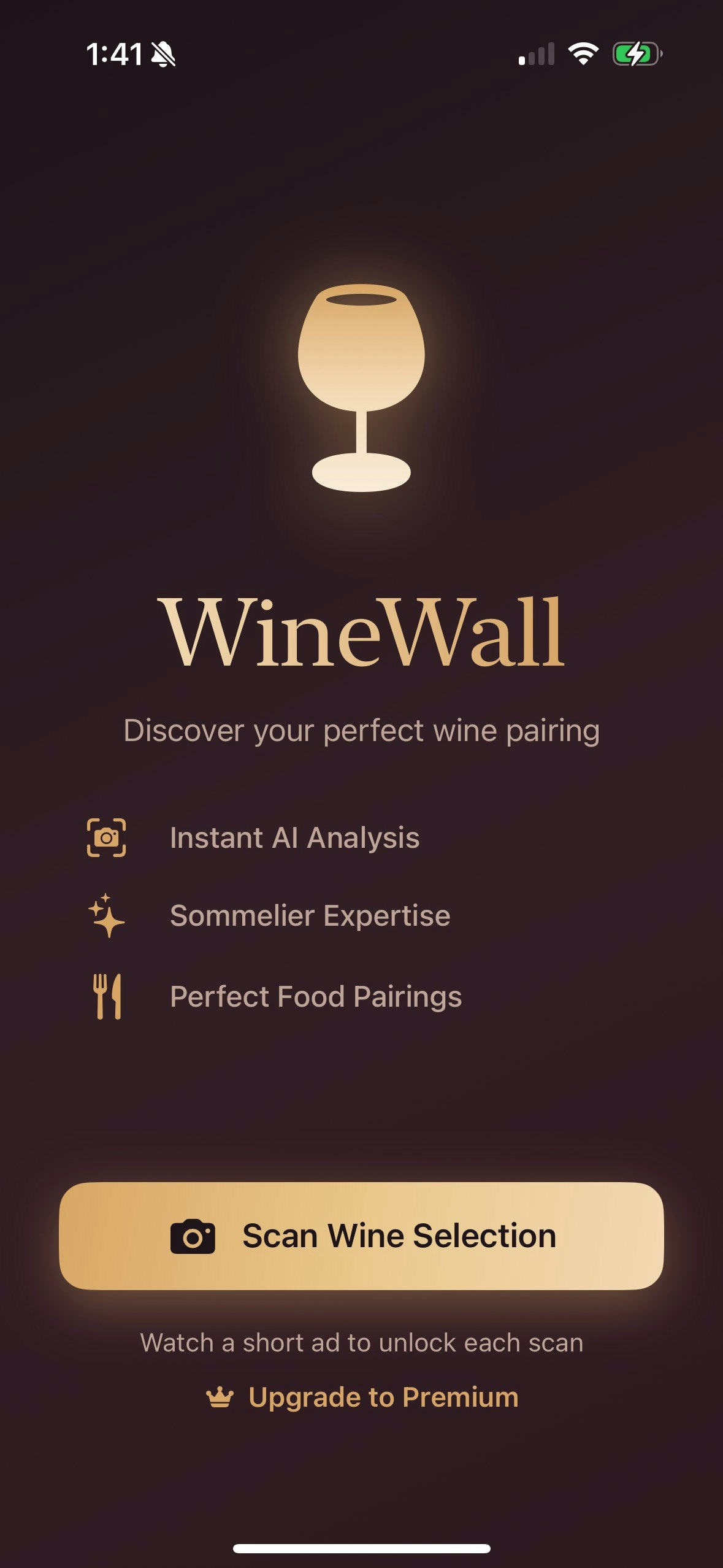Click the Wi-Fi icon in the status bar
Viewport: 723px width, 1568px height.
(x=584, y=54)
